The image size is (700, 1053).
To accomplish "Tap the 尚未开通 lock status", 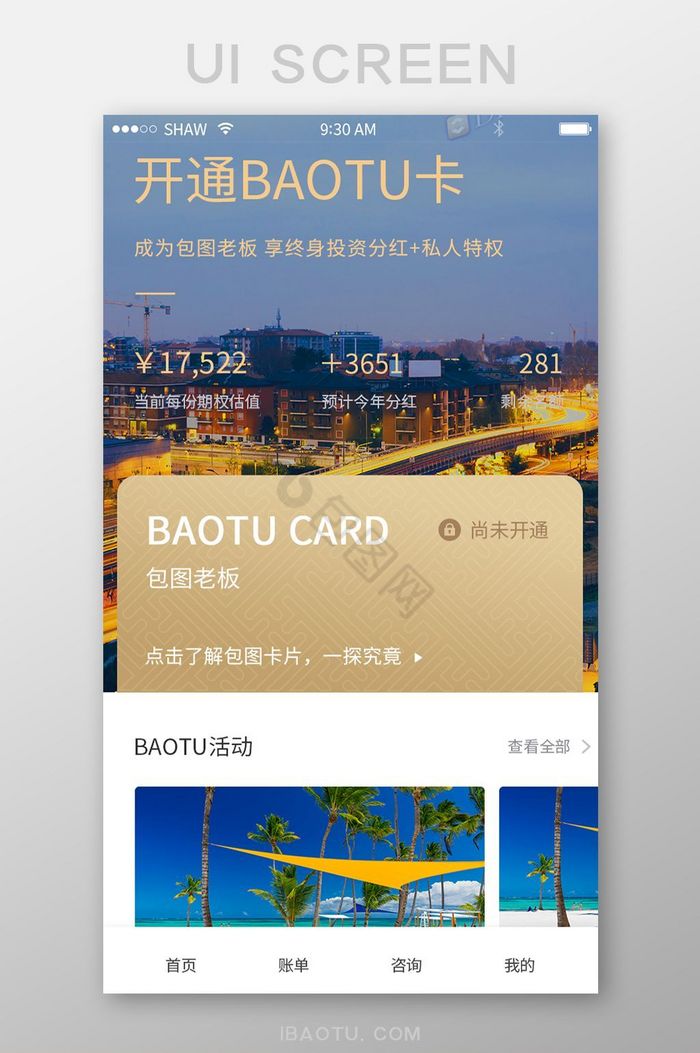I will click(496, 530).
